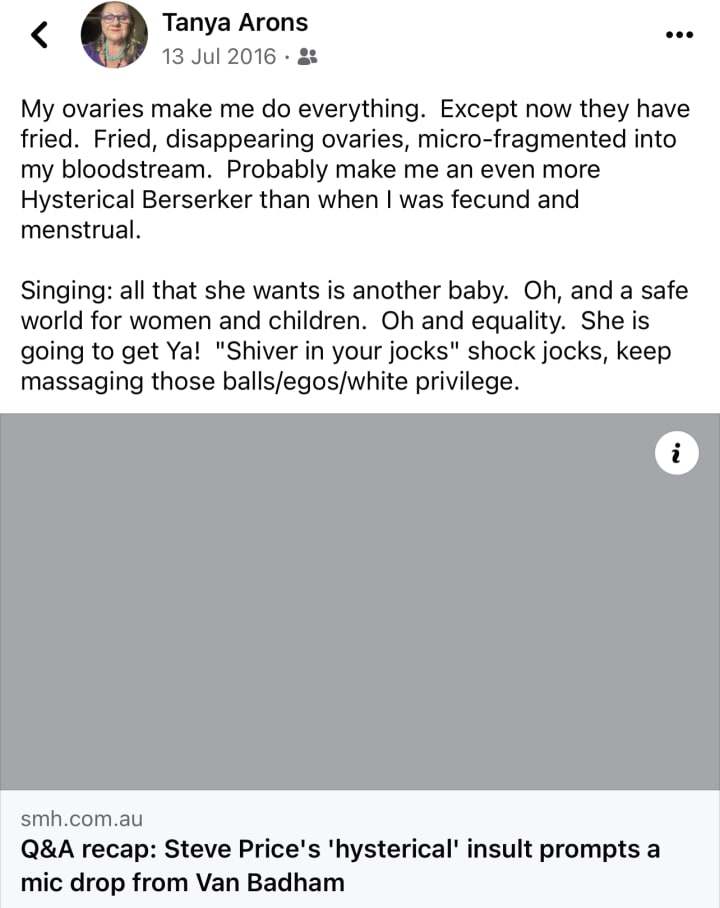View Tanya Arons' profile by name
This screenshot has width=720, height=908.
pyautogui.click(x=235, y=21)
